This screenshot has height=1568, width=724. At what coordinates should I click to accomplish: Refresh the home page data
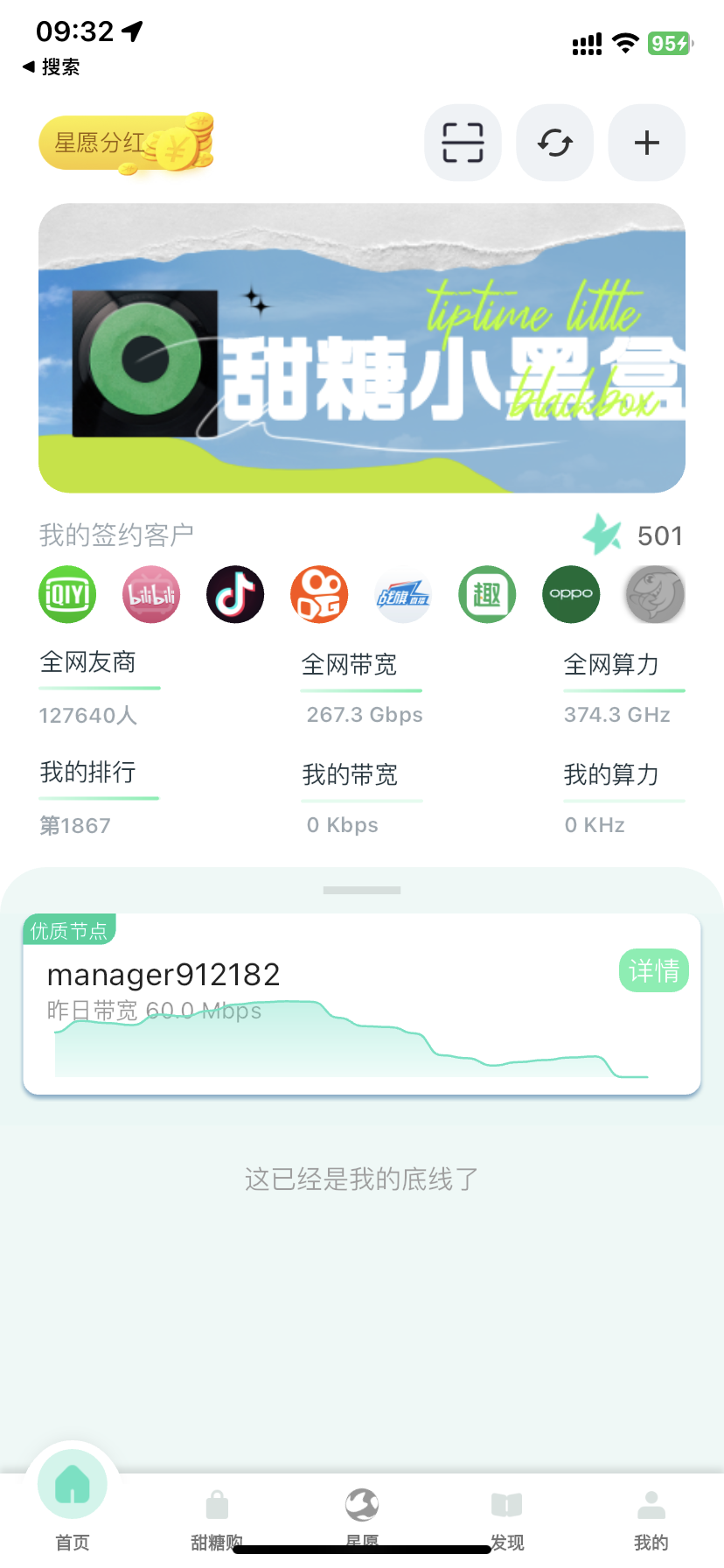(555, 143)
